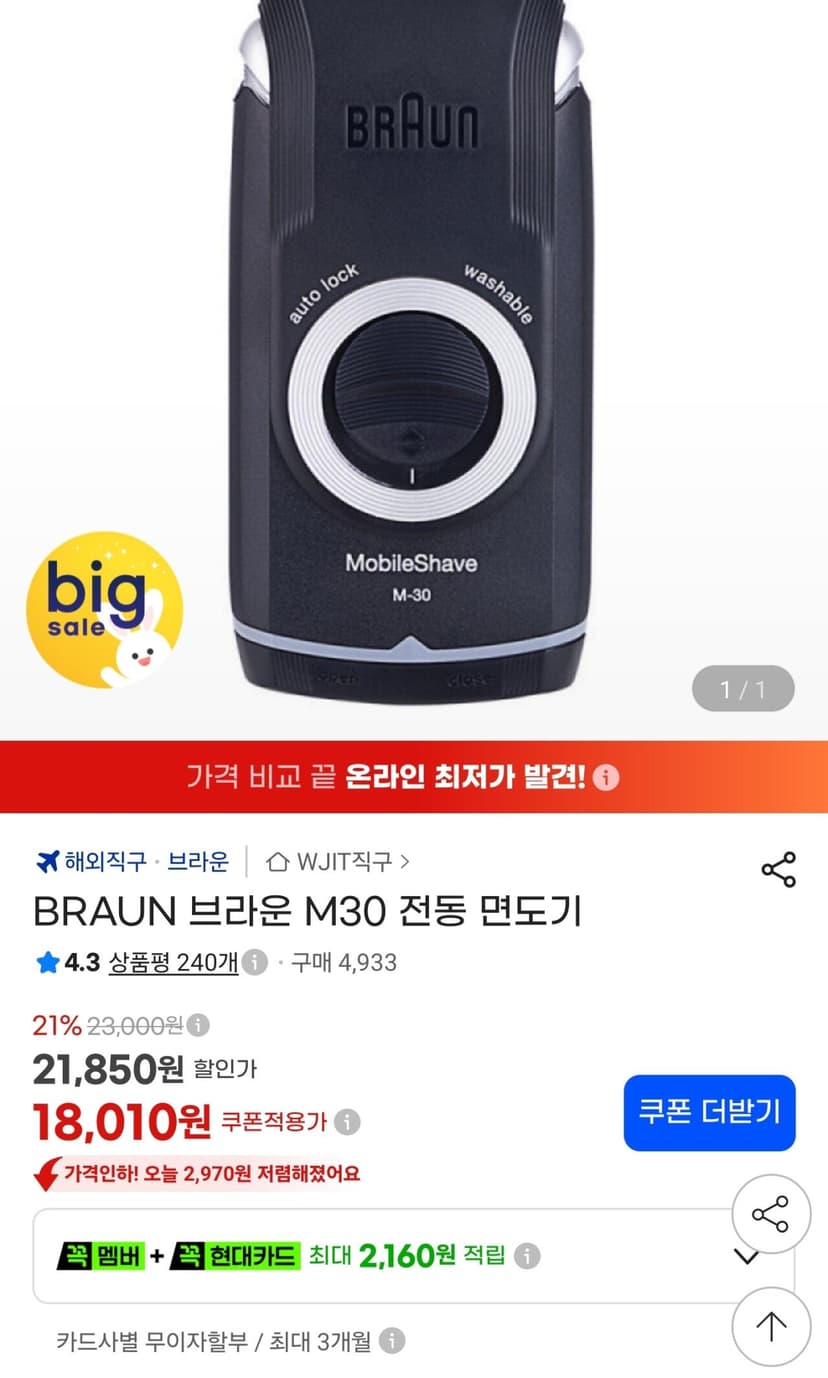Open the 해외직구 브라운 brand link
Image resolution: width=828 pixels, height=1378 pixels.
pyautogui.click(x=132, y=861)
